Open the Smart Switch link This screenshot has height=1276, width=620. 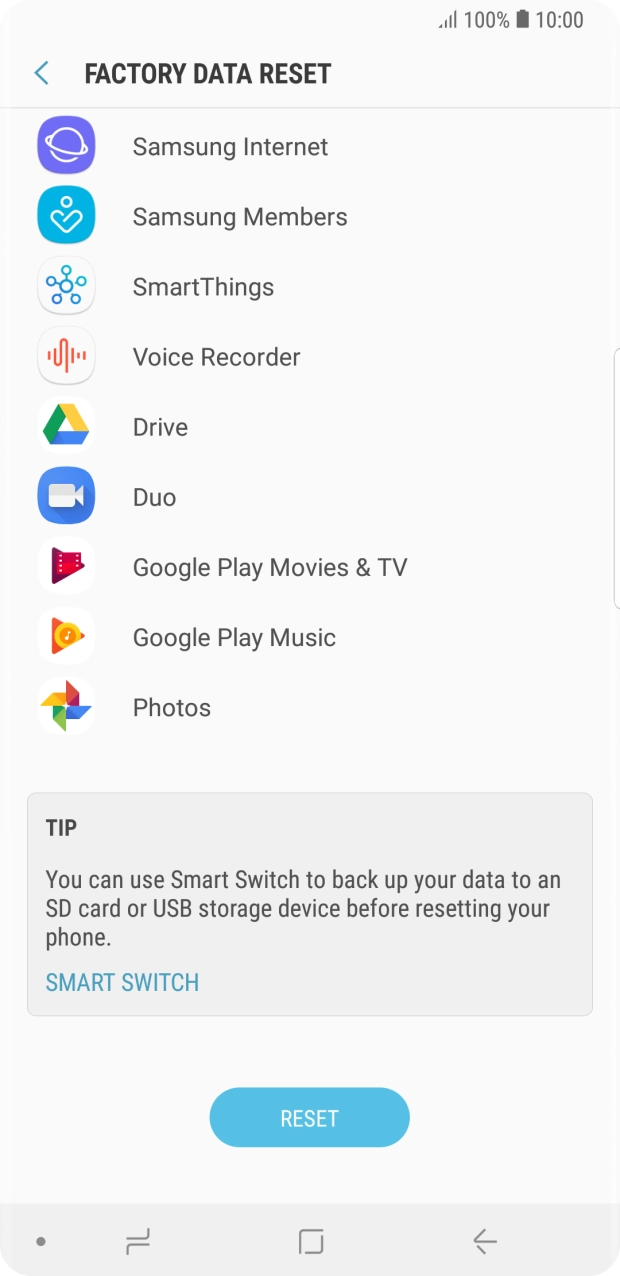pos(122,982)
